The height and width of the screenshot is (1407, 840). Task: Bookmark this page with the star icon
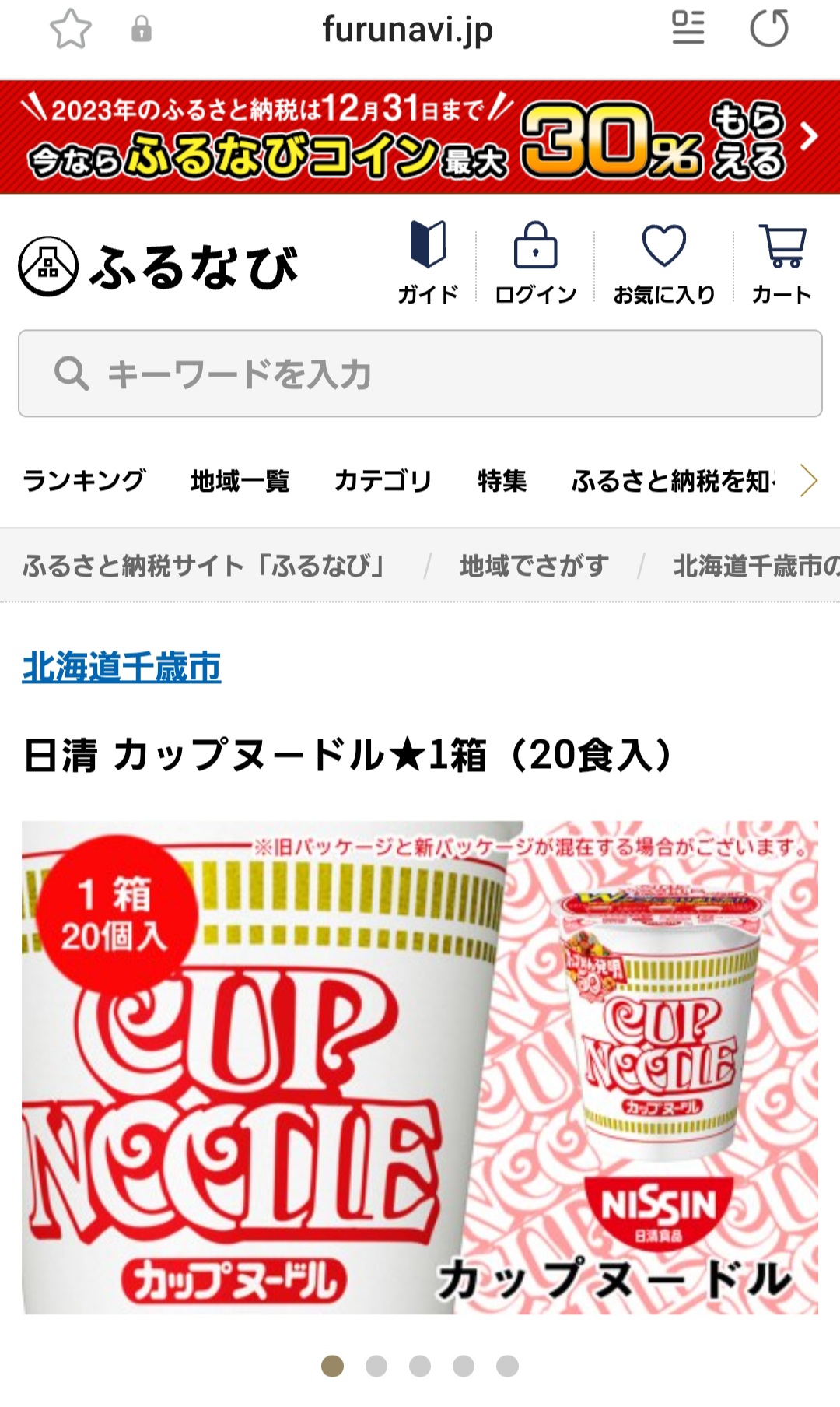(x=71, y=30)
